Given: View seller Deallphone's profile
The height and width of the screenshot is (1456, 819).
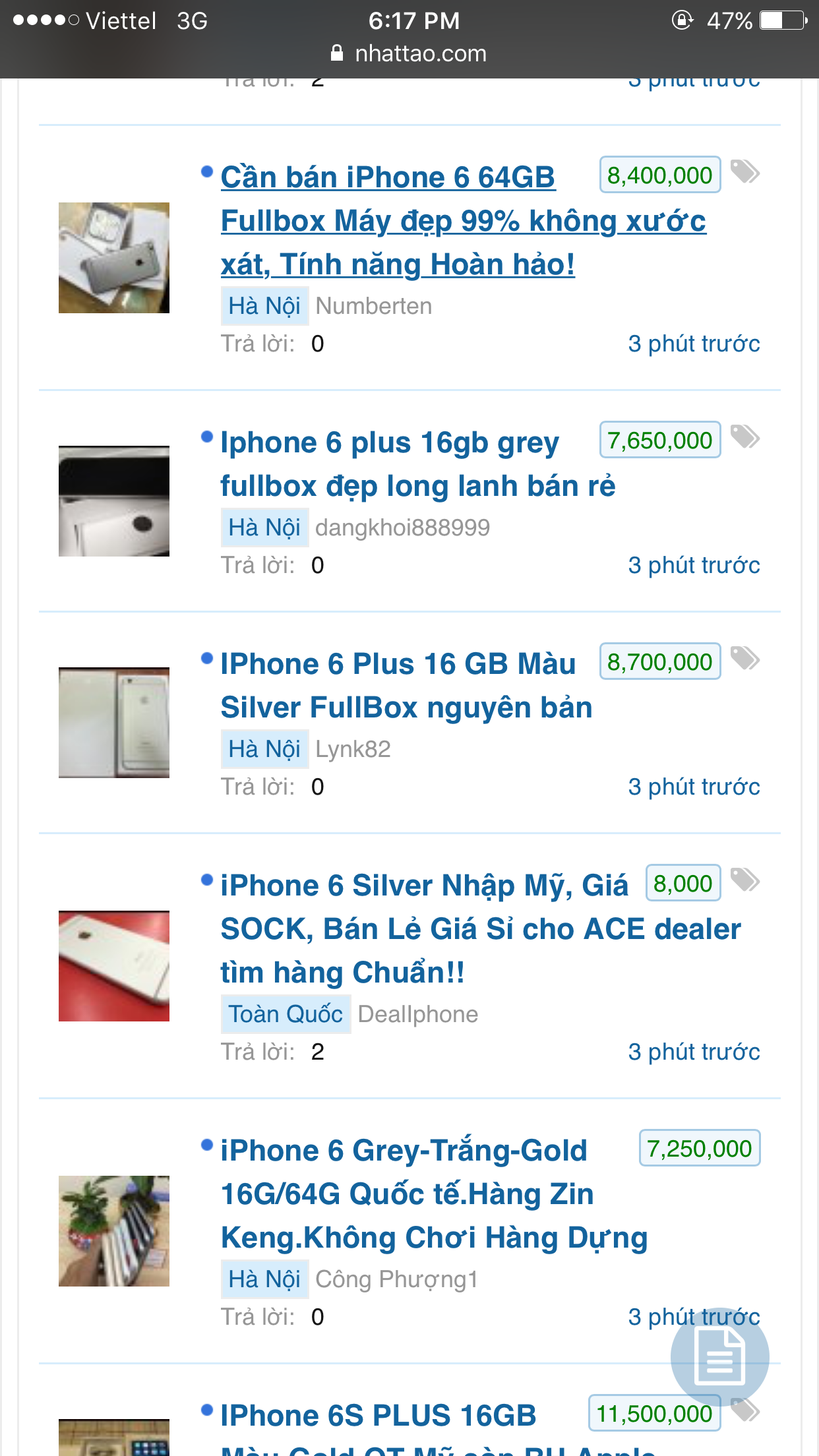Looking at the screenshot, I should point(417,1014).
